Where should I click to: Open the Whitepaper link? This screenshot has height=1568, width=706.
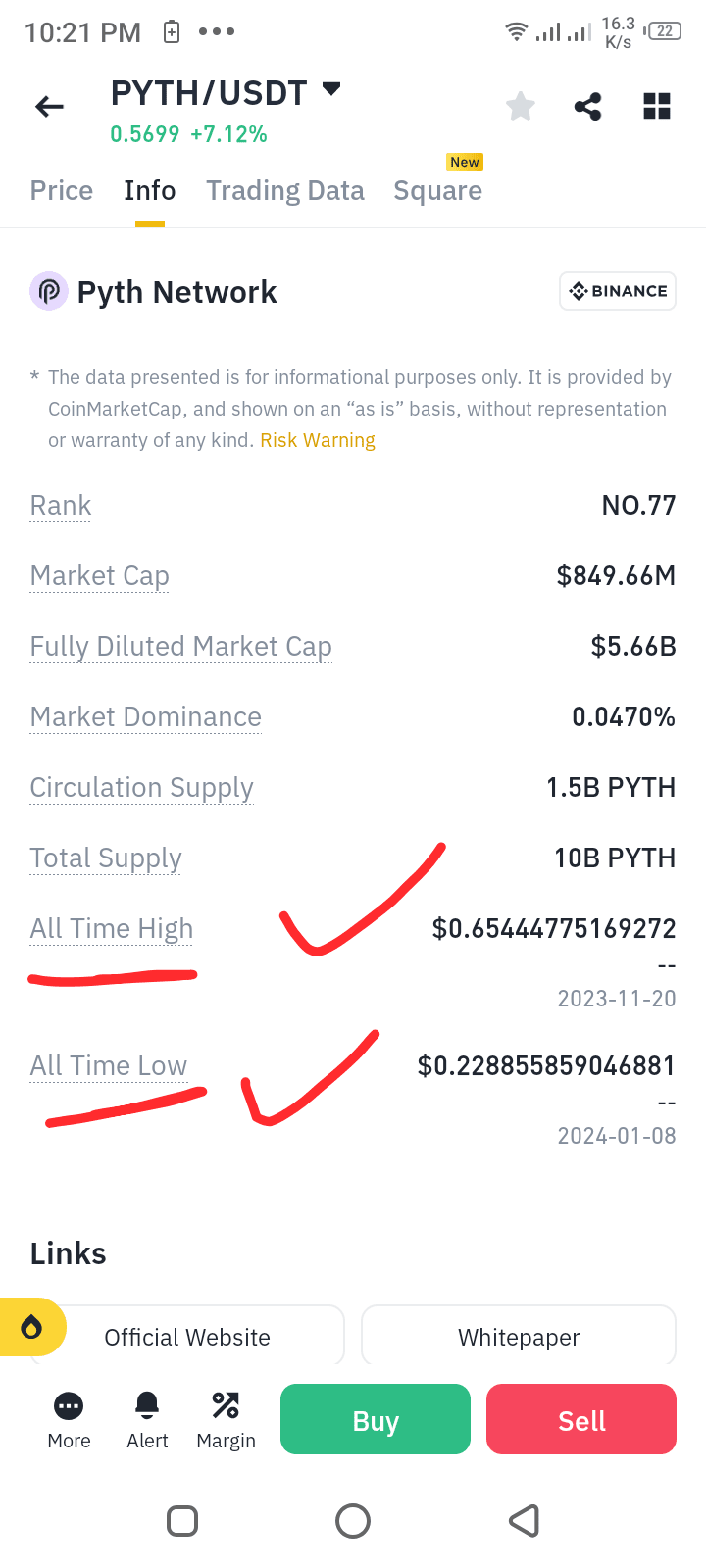(518, 1336)
